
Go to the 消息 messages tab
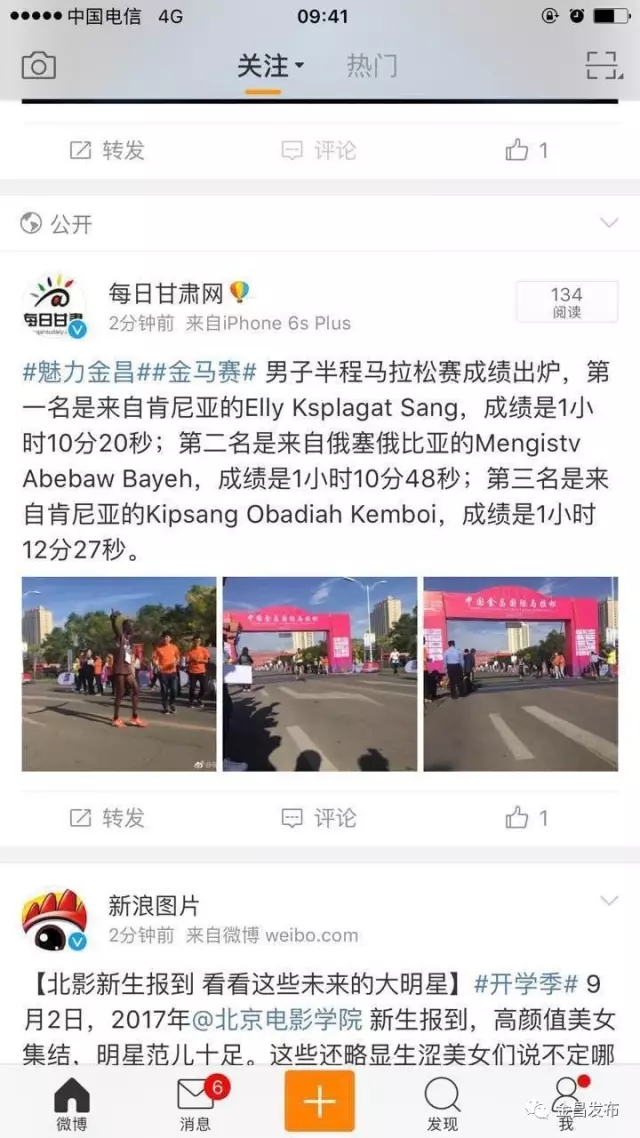(194, 1102)
